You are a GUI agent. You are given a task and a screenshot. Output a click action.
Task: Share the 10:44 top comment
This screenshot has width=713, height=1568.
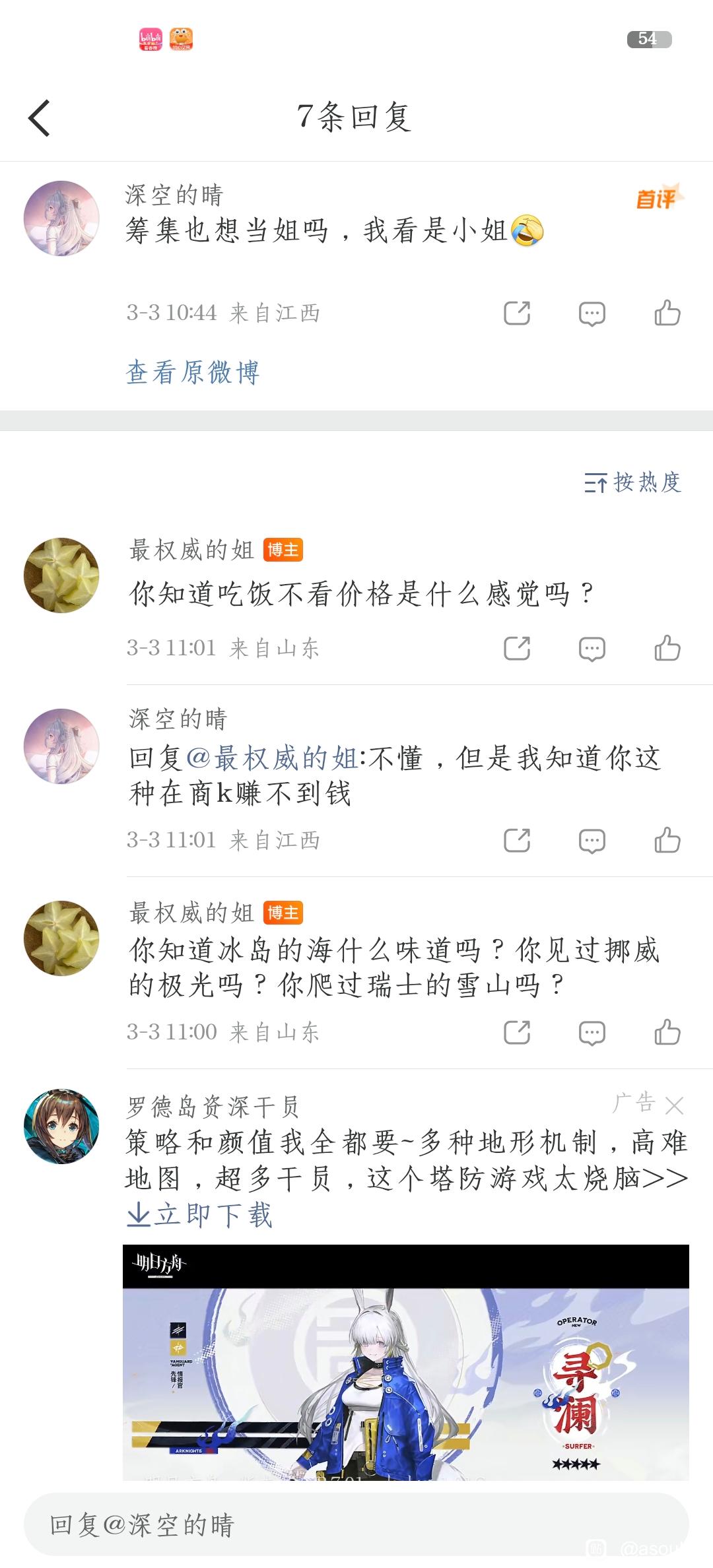click(x=517, y=313)
